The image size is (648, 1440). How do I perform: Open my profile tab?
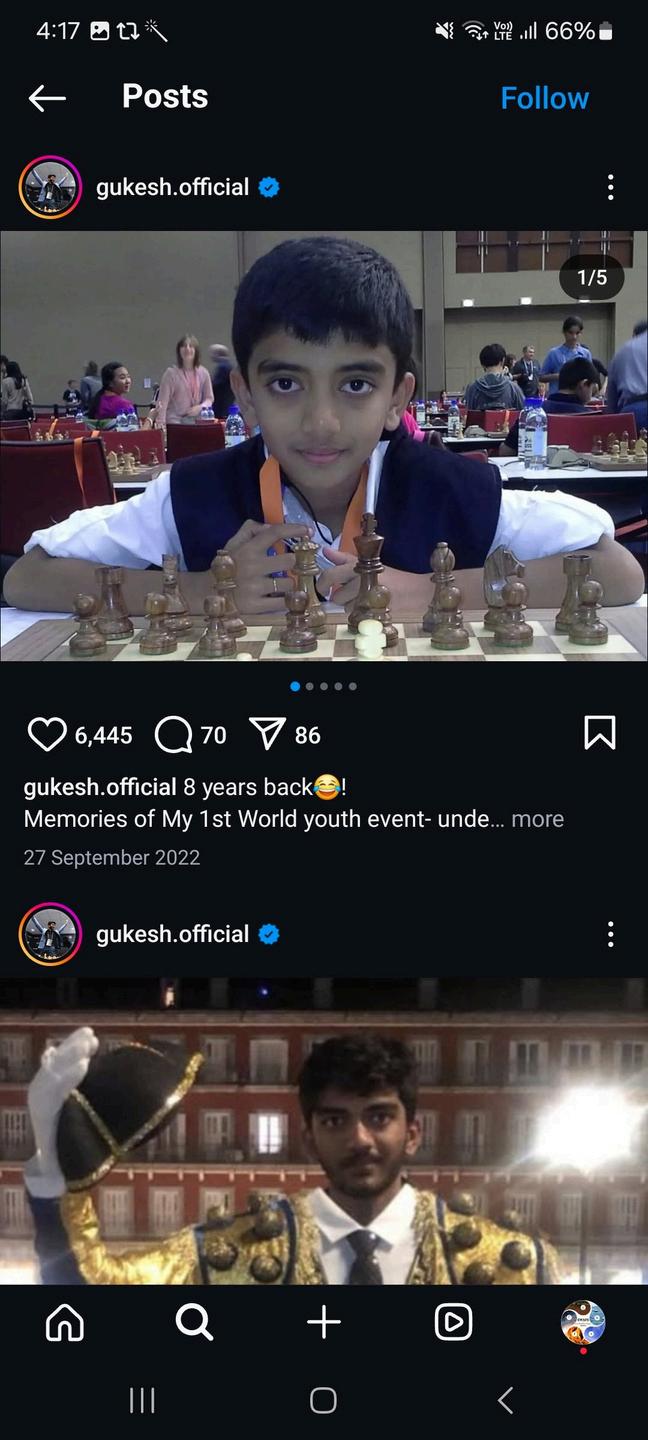pos(582,1323)
